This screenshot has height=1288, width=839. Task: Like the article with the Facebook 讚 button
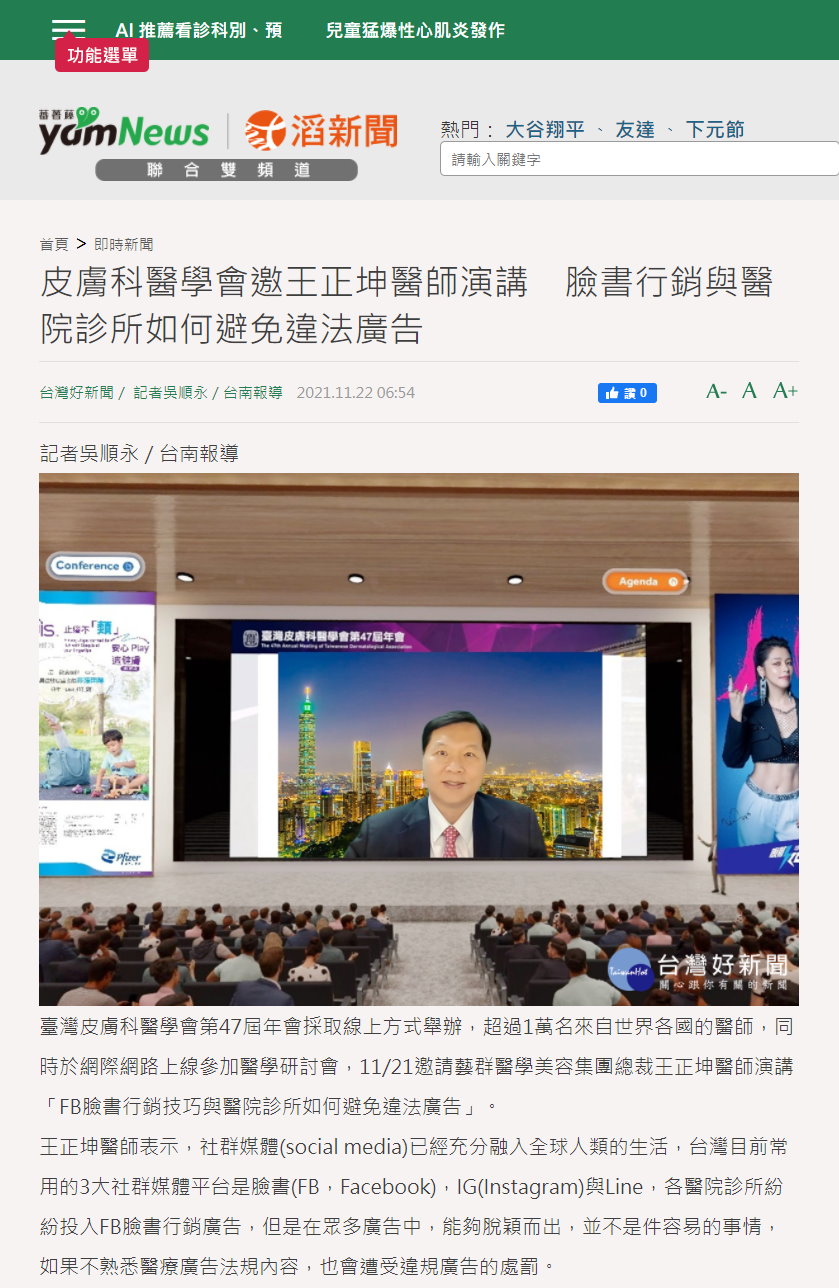click(x=627, y=393)
